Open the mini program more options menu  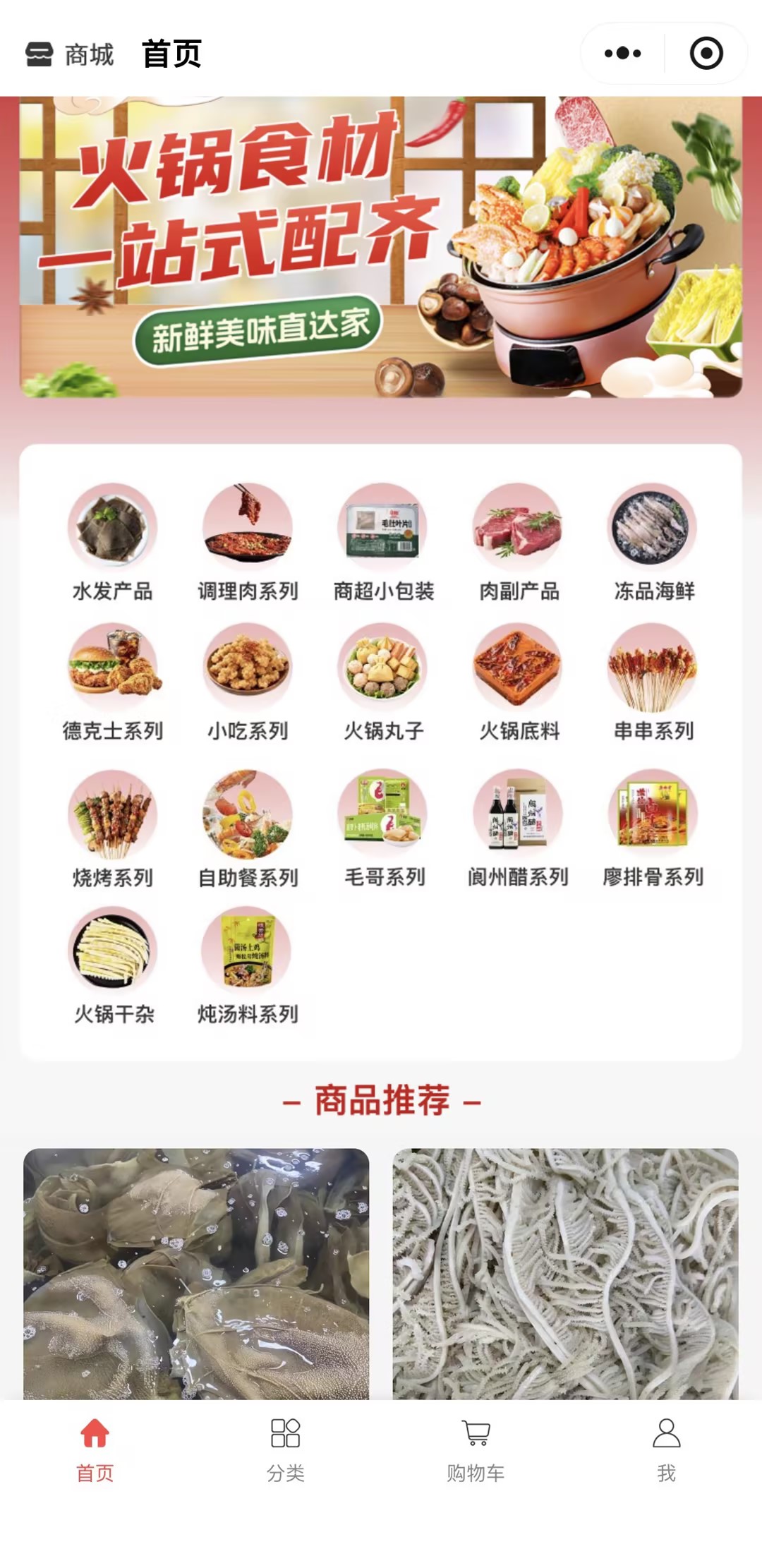tap(622, 54)
